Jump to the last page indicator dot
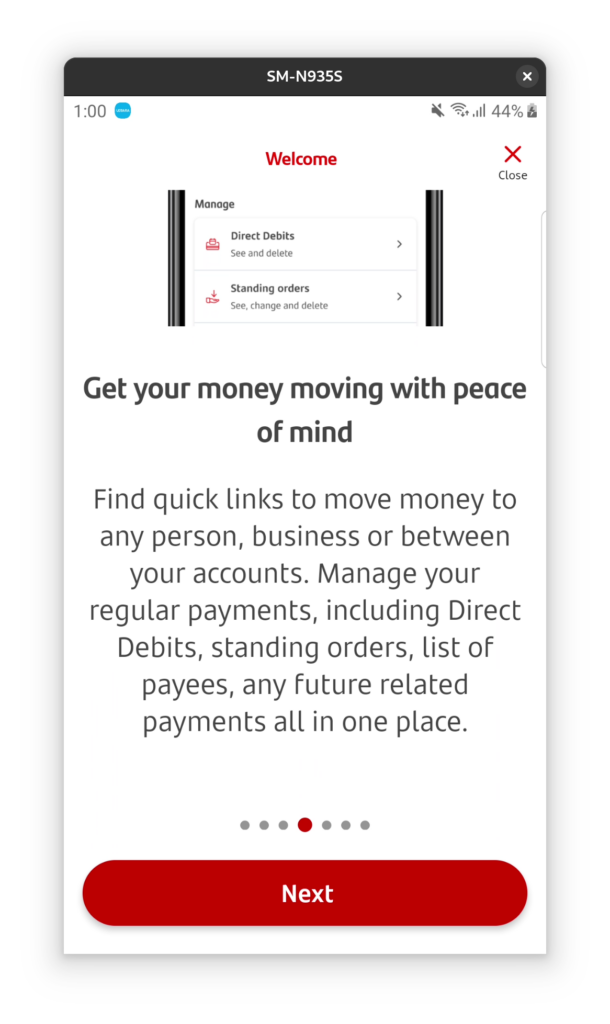The image size is (610, 1024). [x=365, y=825]
